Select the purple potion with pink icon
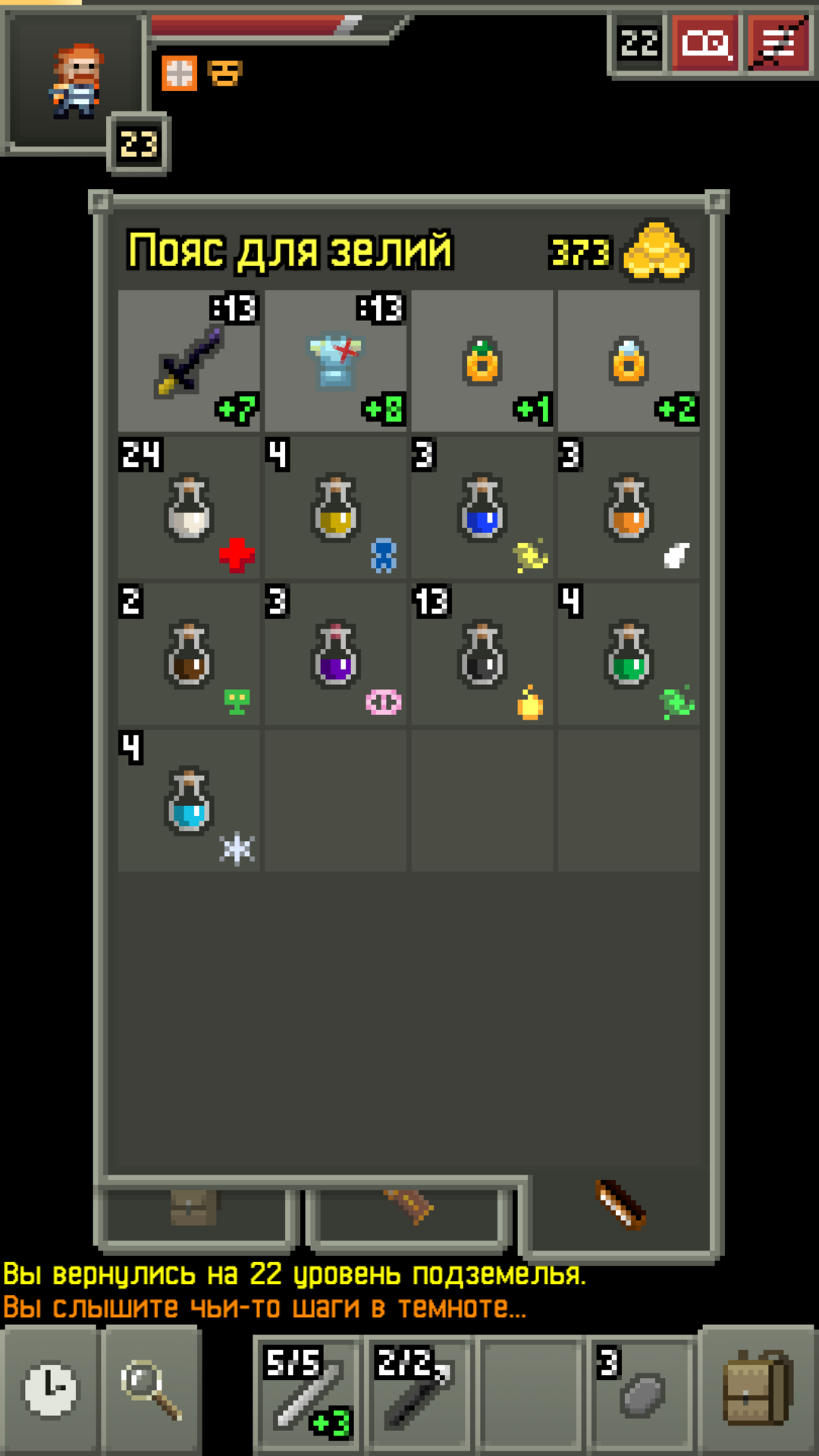Viewport: 819px width, 1456px height. point(335,654)
